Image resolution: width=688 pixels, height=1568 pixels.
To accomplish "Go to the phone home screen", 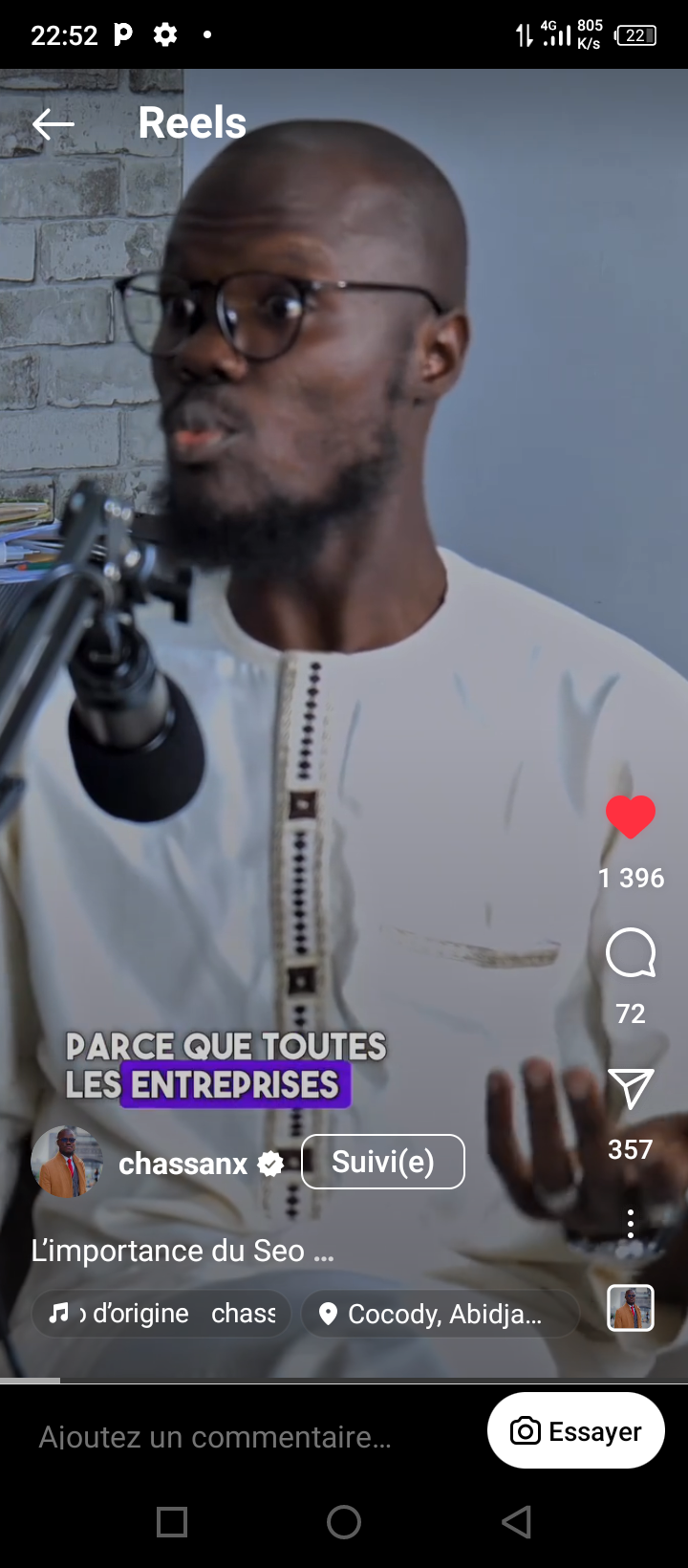I will click(x=344, y=1521).
